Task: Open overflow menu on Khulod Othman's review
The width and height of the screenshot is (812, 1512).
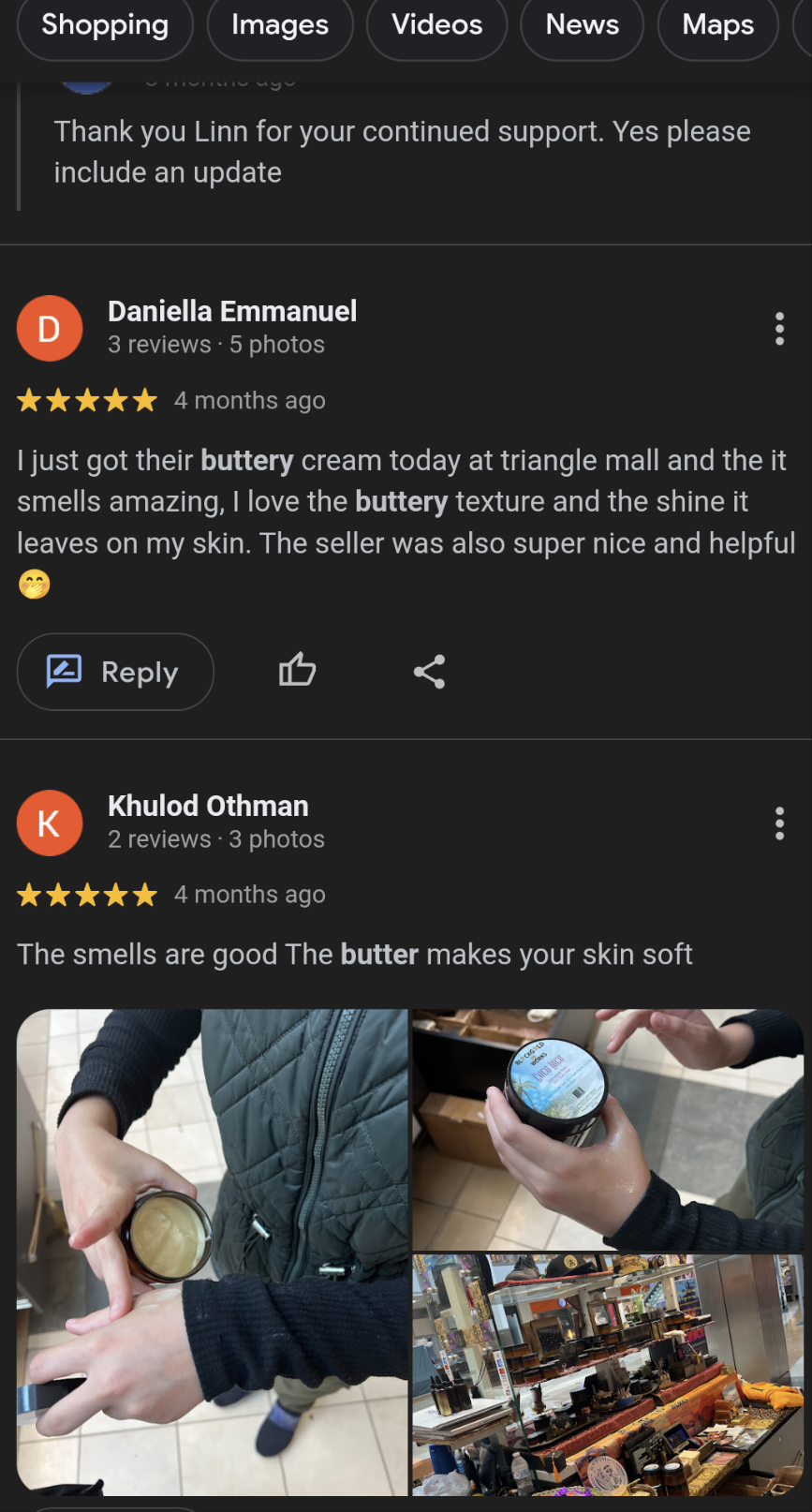Action: click(x=779, y=823)
